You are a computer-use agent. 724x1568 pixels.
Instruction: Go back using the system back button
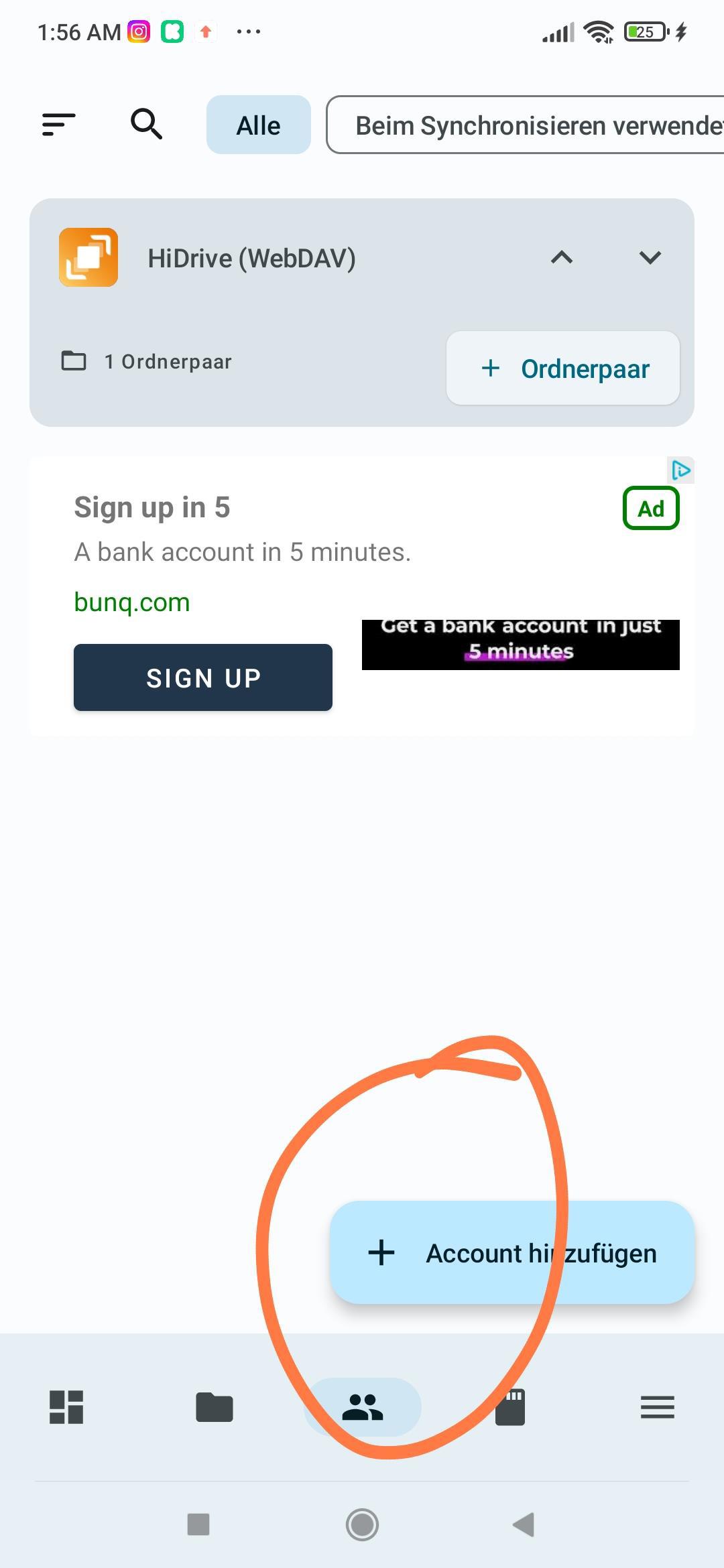tap(523, 1524)
